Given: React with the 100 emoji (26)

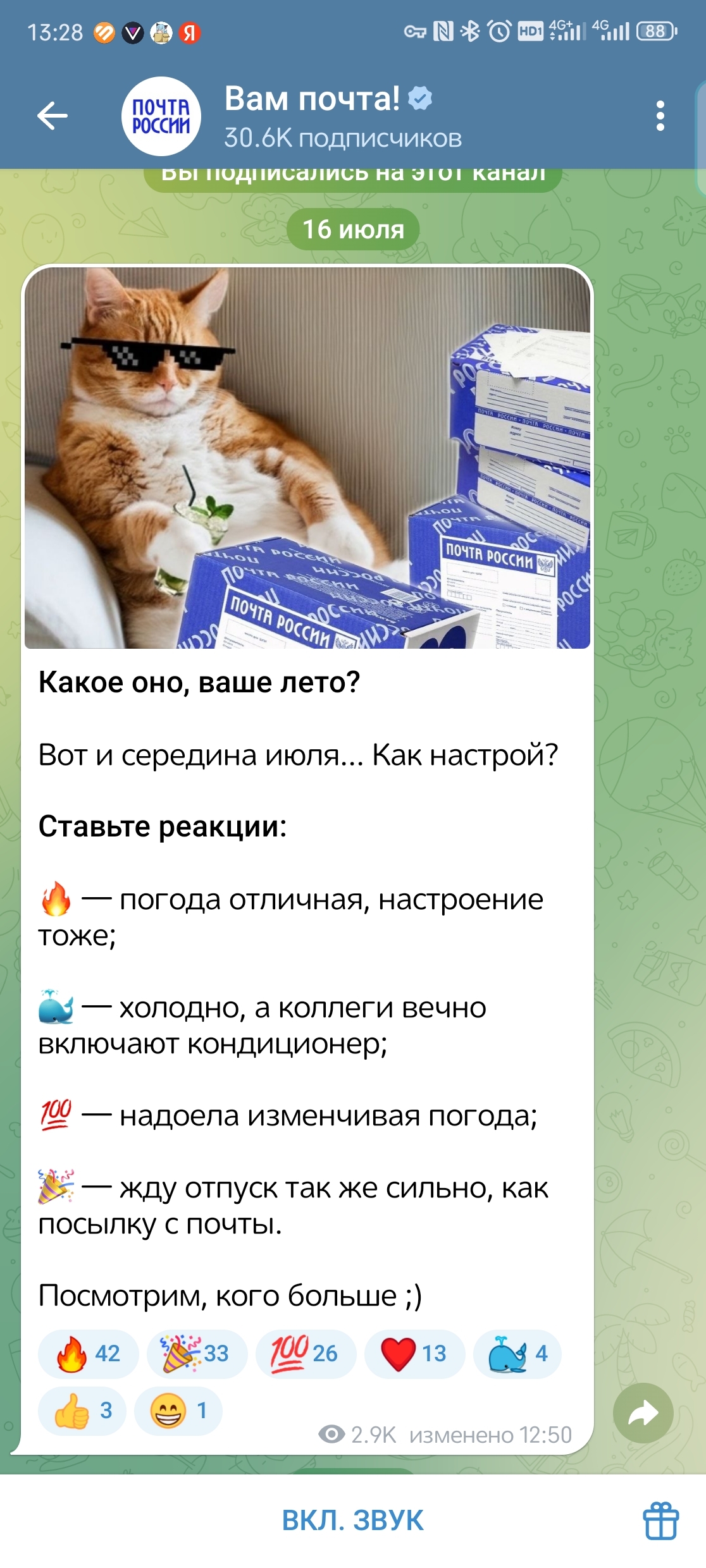Looking at the screenshot, I should click(x=305, y=1354).
